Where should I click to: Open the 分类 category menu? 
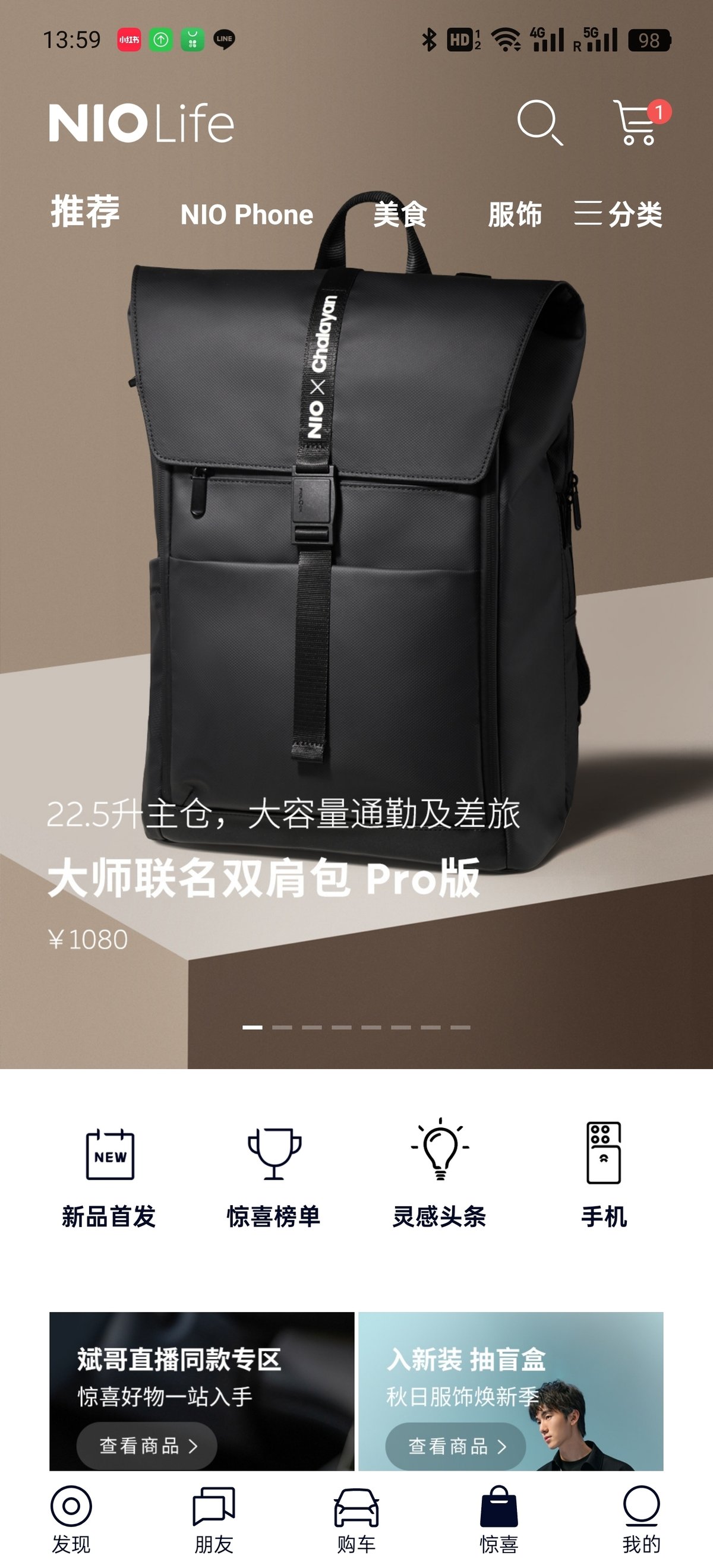coord(618,215)
